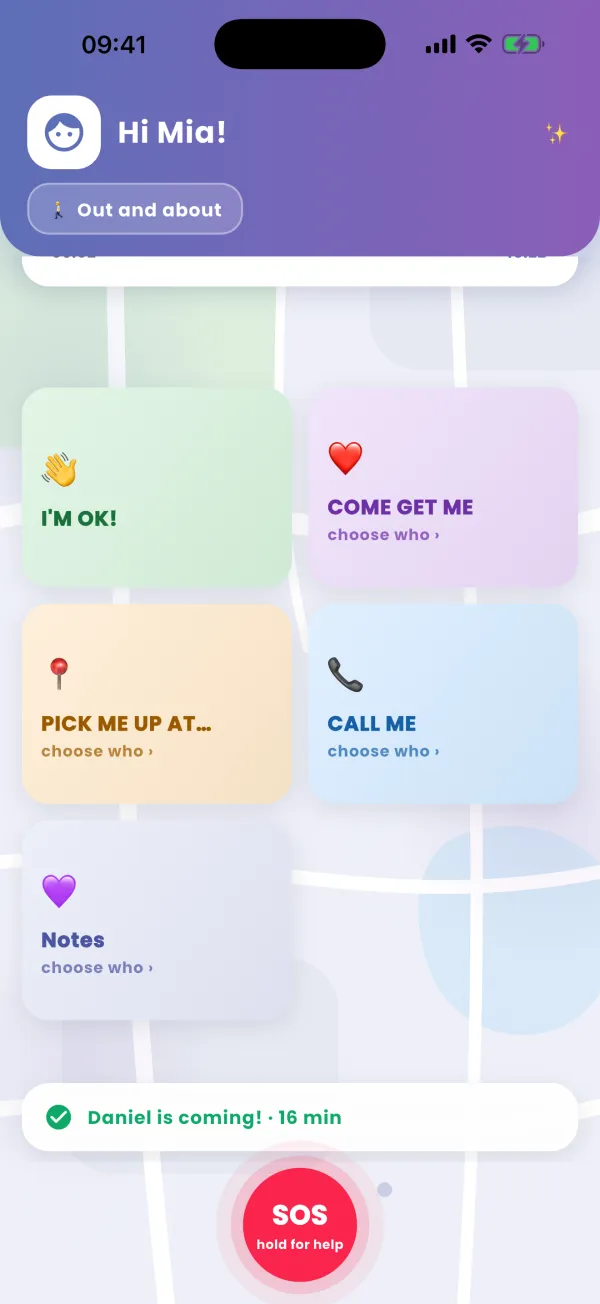Tap the SOS help button
The height and width of the screenshot is (1304, 600).
pos(300,1224)
